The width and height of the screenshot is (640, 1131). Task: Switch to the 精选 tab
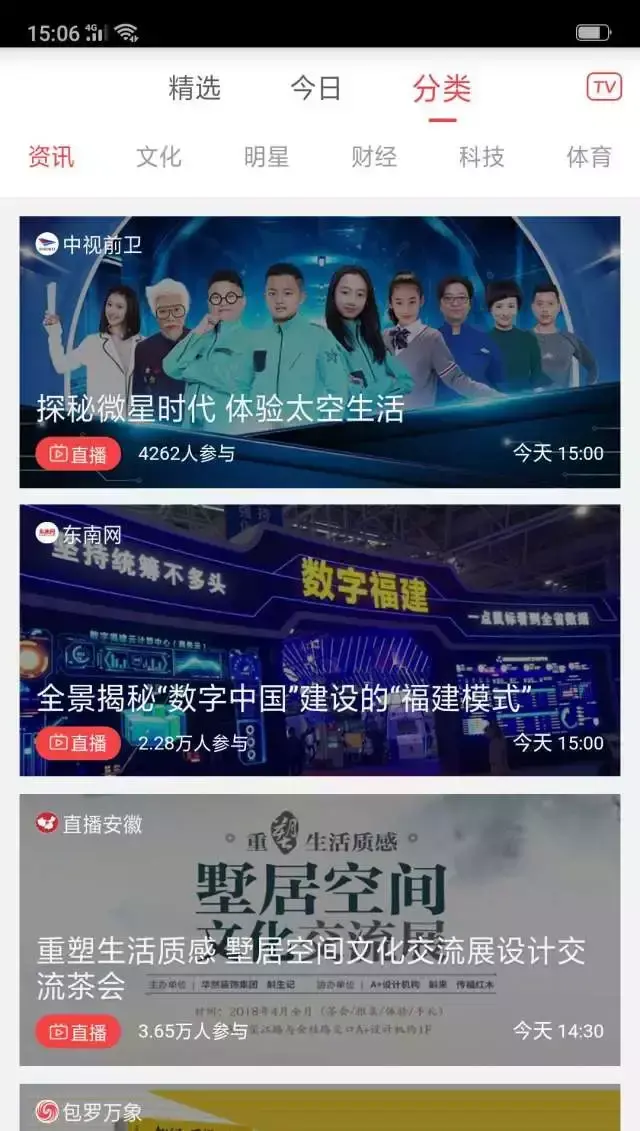click(x=194, y=88)
